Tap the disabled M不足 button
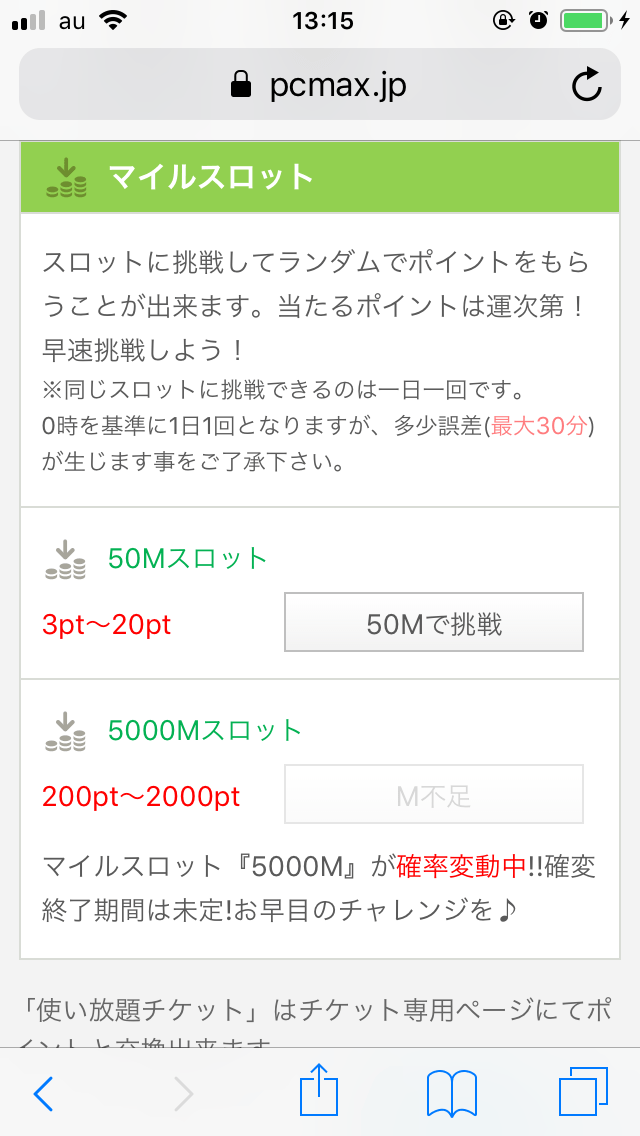640x1136 pixels. [x=434, y=796]
